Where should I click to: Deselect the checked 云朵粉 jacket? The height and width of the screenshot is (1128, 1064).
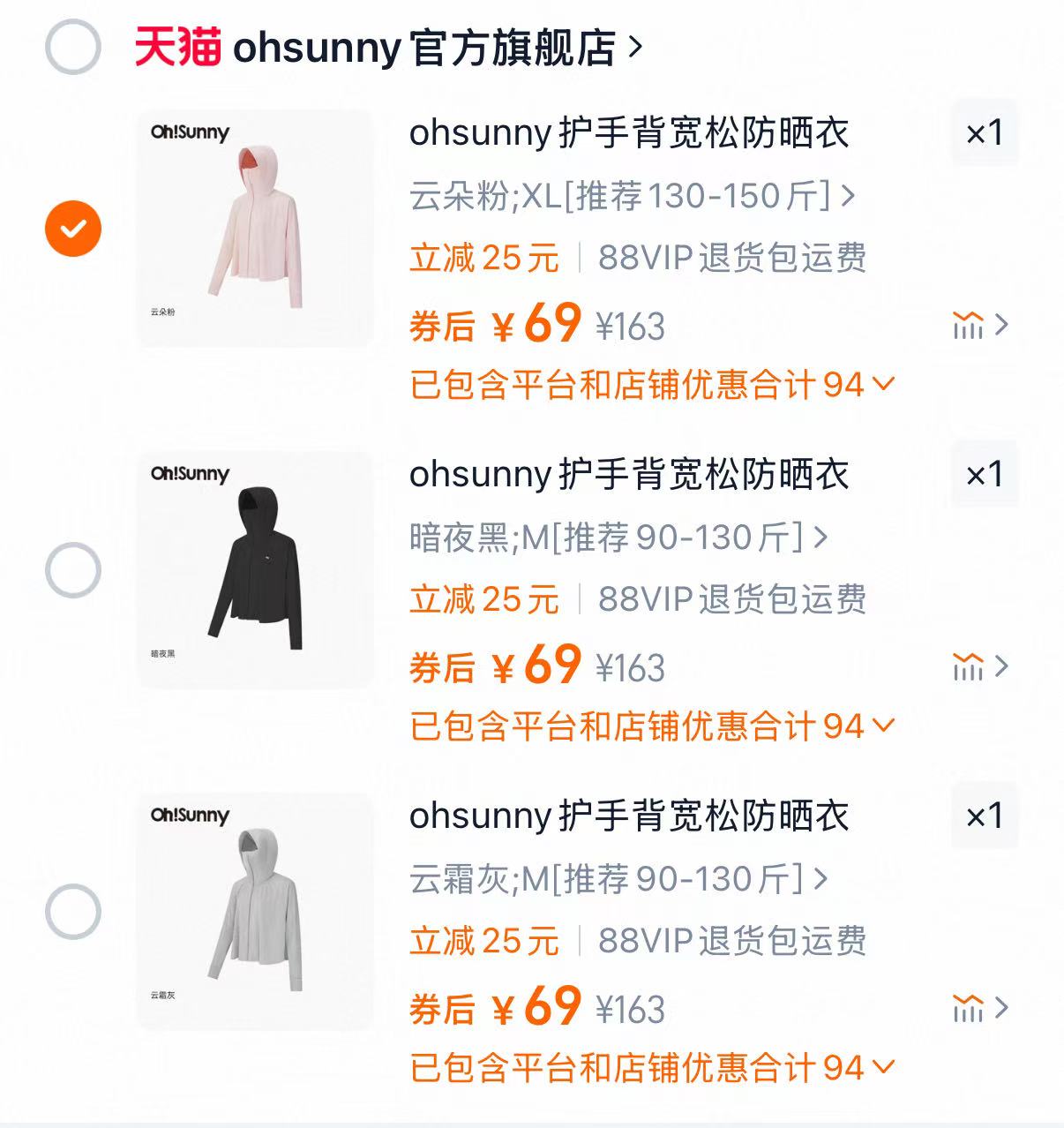point(72,227)
